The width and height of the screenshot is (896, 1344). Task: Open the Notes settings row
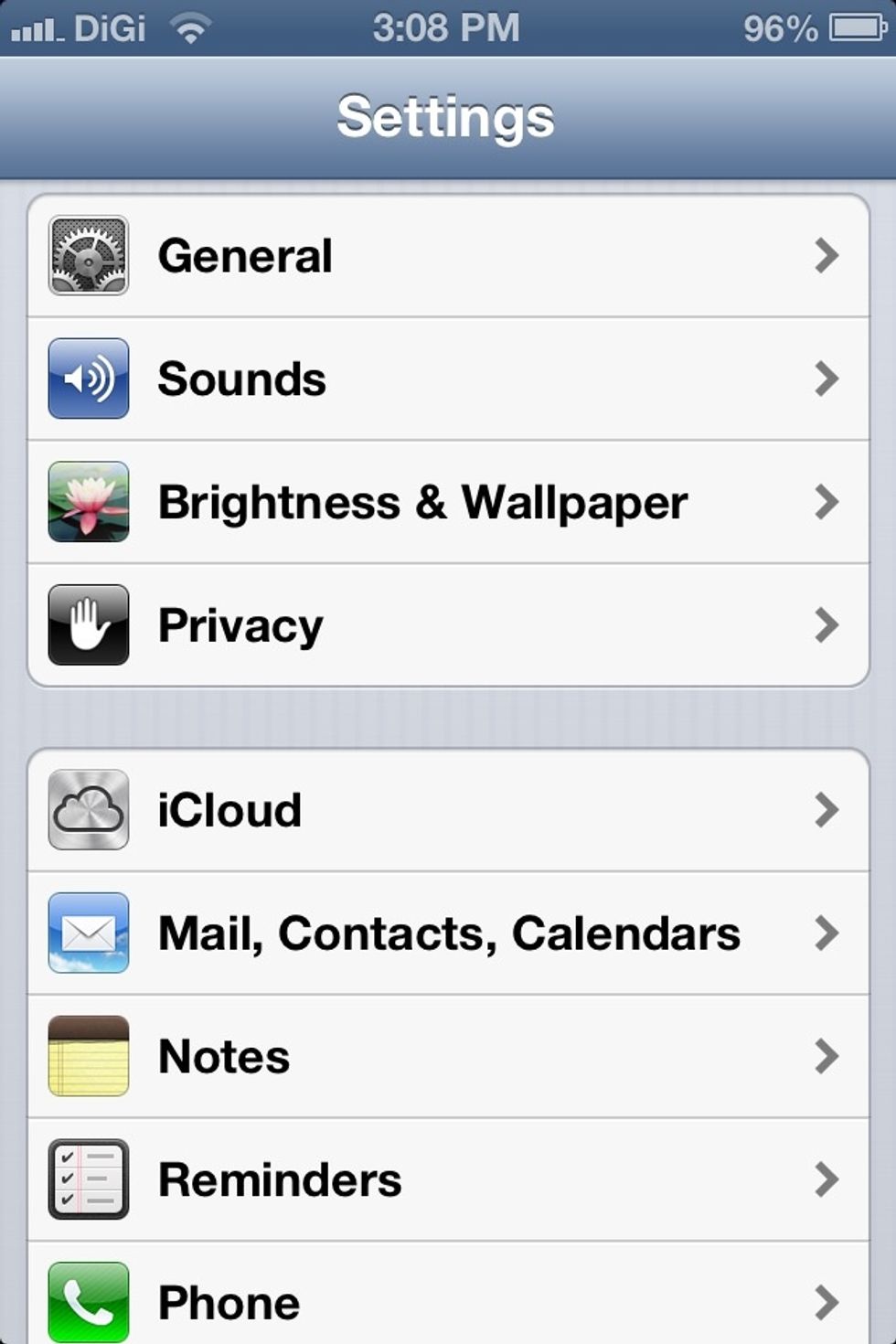click(448, 1057)
